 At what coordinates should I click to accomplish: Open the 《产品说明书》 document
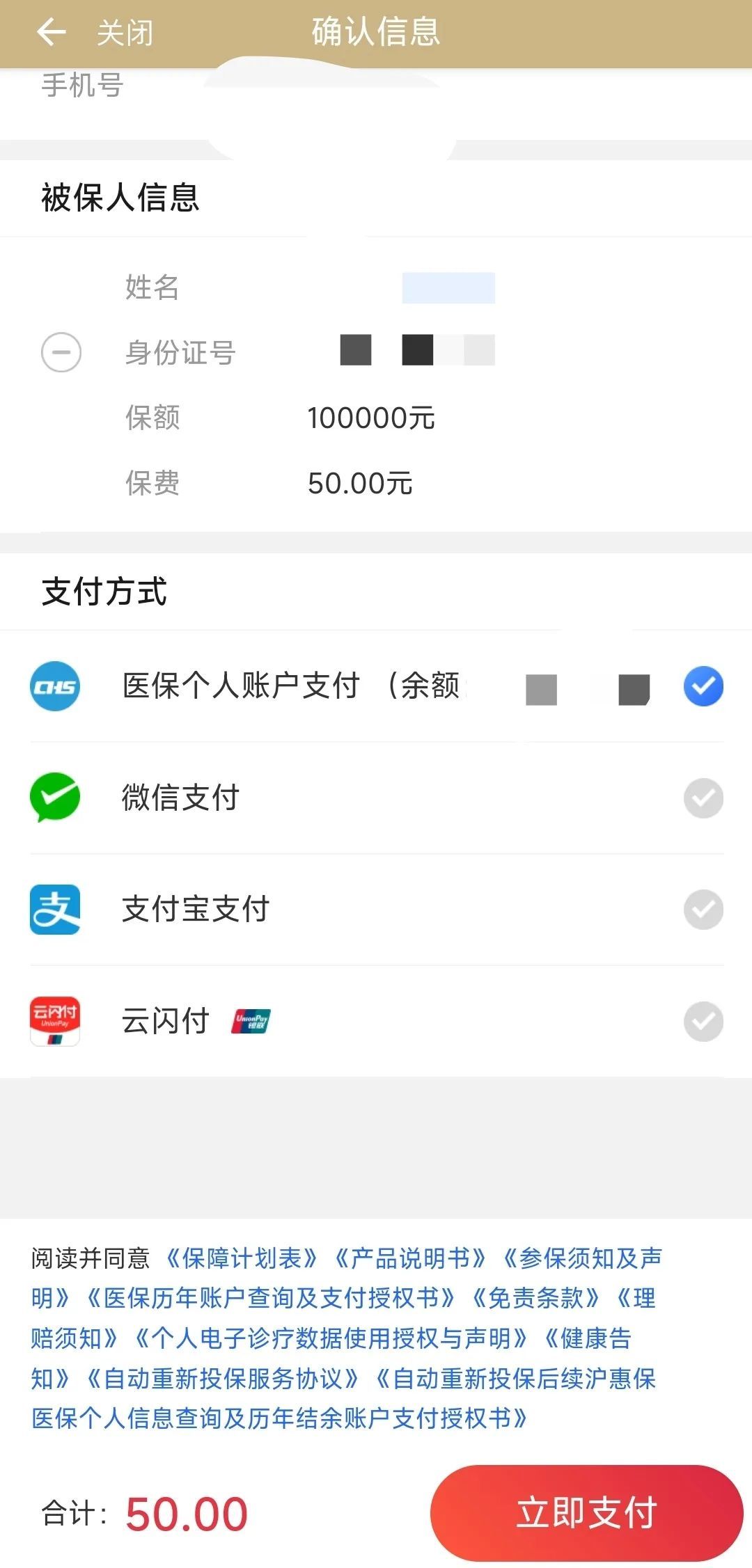[x=410, y=1258]
